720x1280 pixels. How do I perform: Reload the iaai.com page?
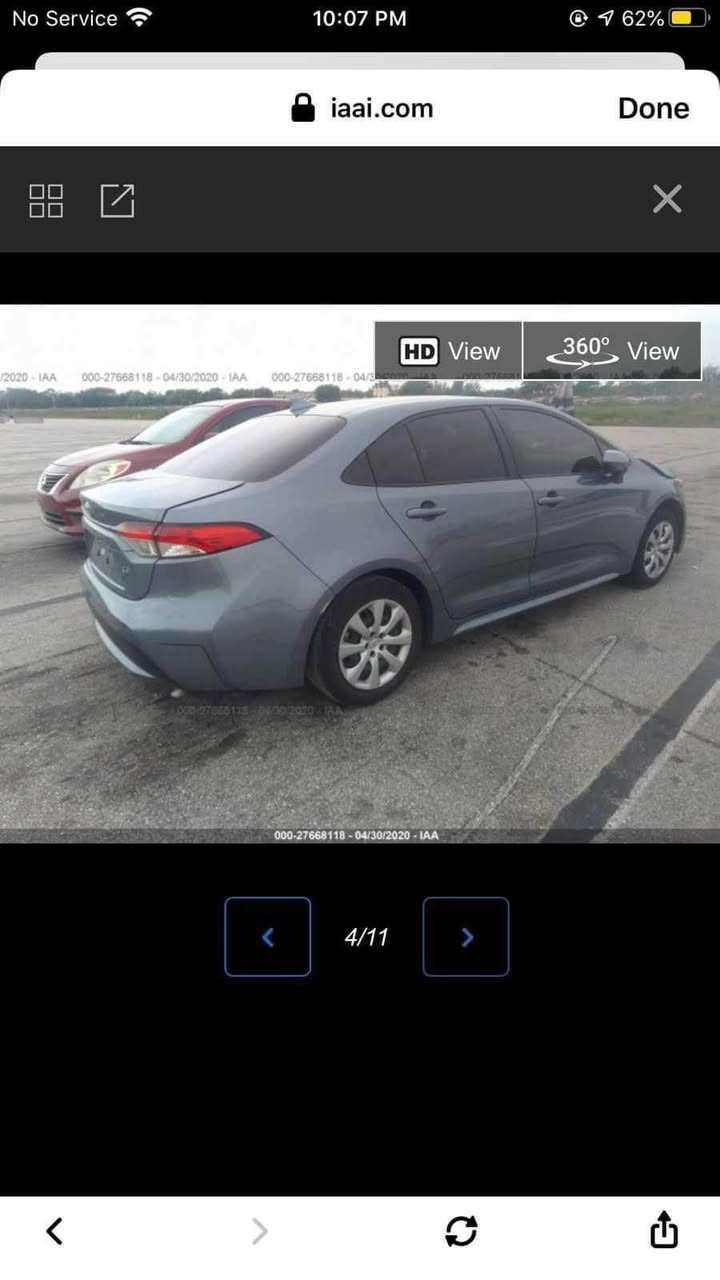click(x=461, y=1231)
